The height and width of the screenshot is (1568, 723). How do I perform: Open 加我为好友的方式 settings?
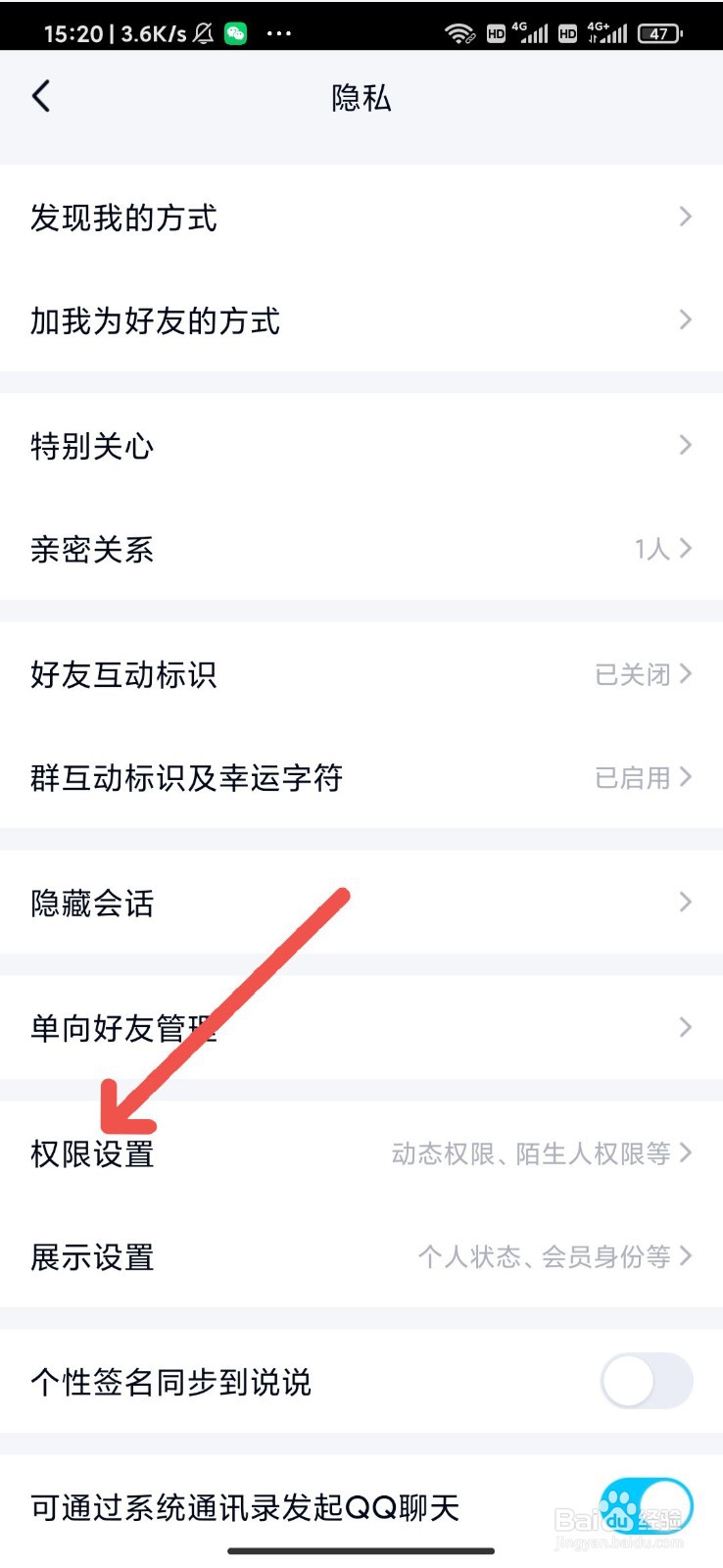pyautogui.click(x=361, y=320)
